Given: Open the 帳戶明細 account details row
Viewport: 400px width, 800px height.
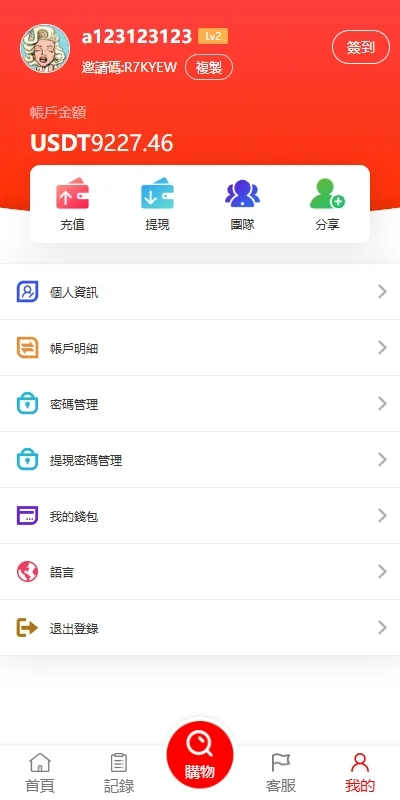Looking at the screenshot, I should click(x=200, y=348).
